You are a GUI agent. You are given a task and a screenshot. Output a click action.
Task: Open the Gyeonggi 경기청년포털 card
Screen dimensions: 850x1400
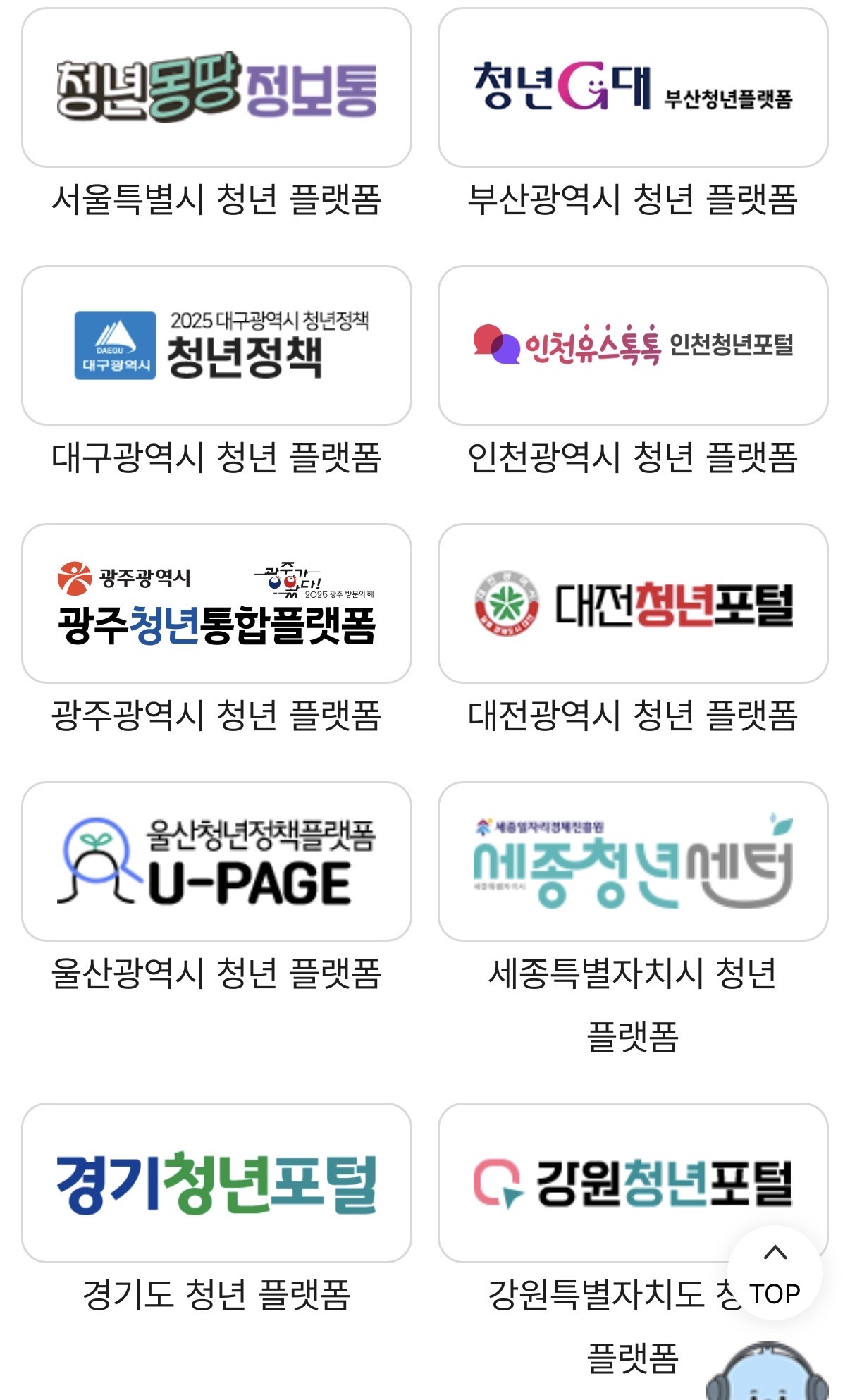tap(216, 1183)
